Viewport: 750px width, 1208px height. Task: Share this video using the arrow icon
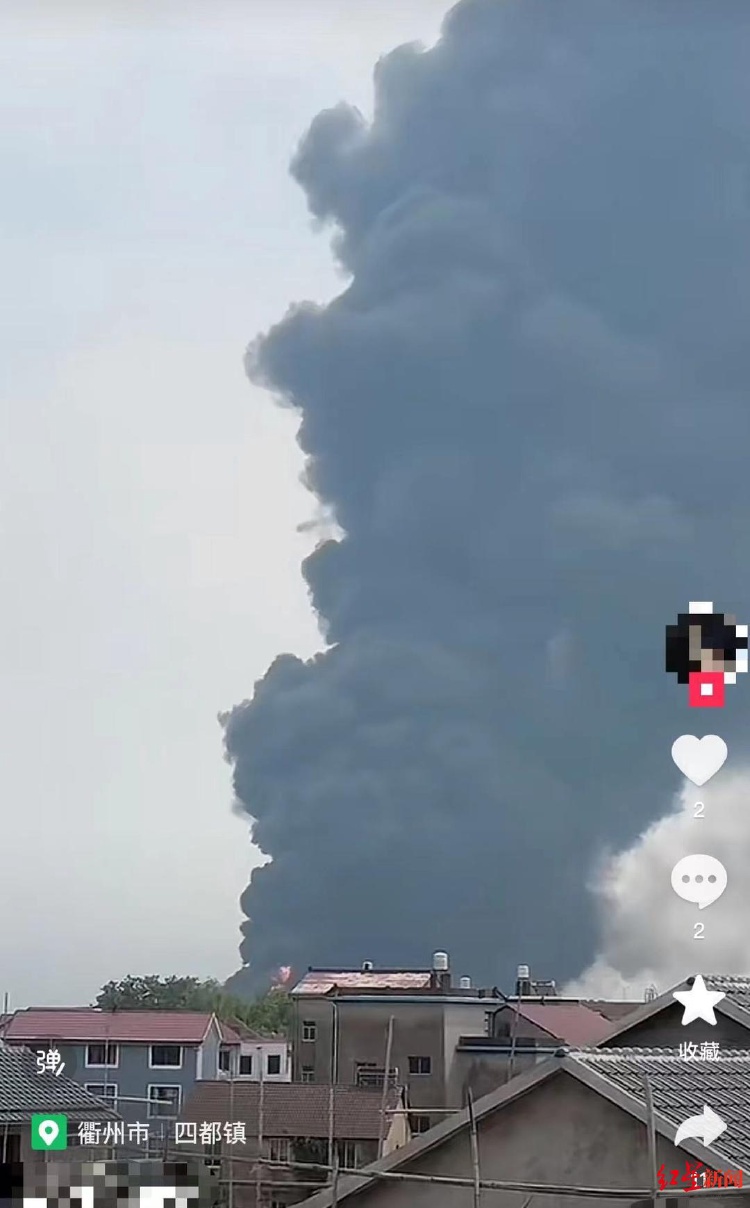point(700,1127)
